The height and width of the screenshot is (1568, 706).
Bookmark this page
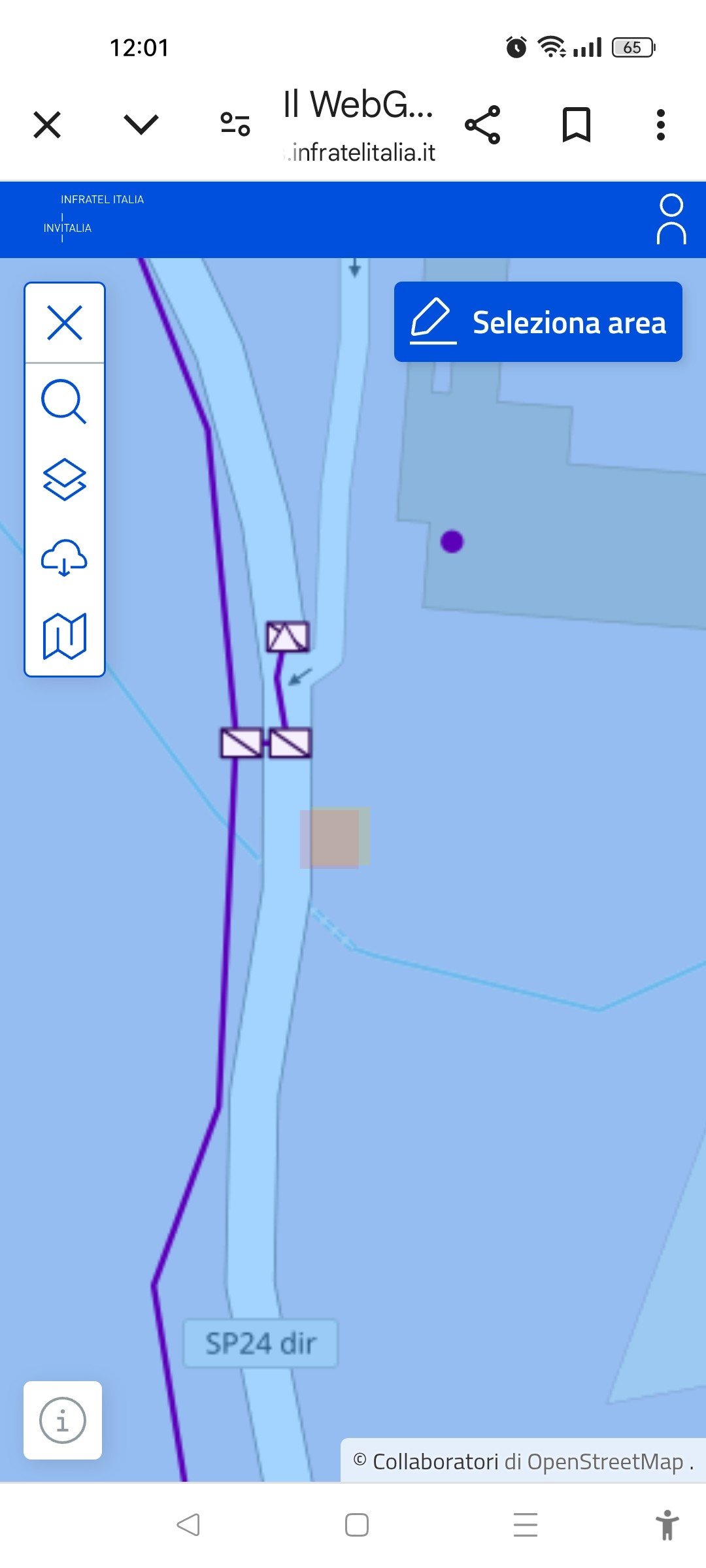point(577,125)
